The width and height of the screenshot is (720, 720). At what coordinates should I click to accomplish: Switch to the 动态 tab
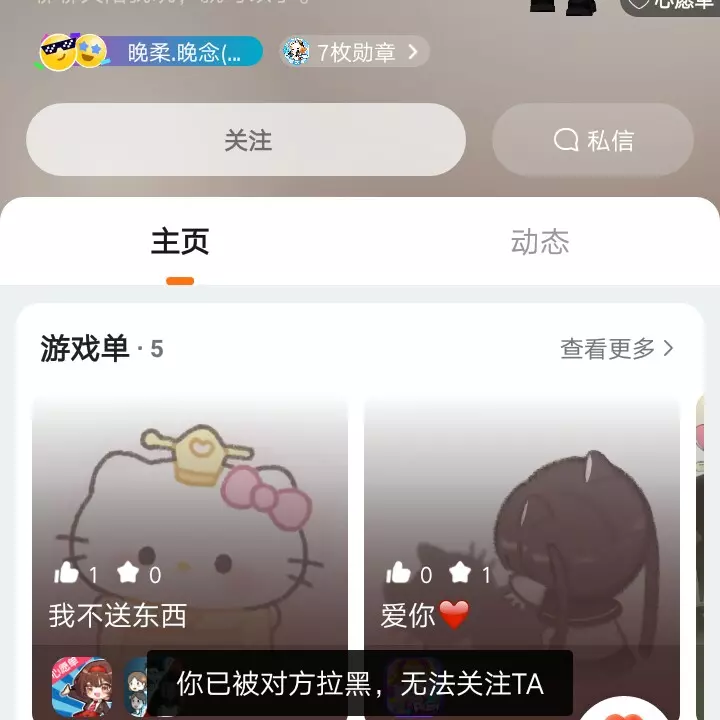click(x=540, y=242)
